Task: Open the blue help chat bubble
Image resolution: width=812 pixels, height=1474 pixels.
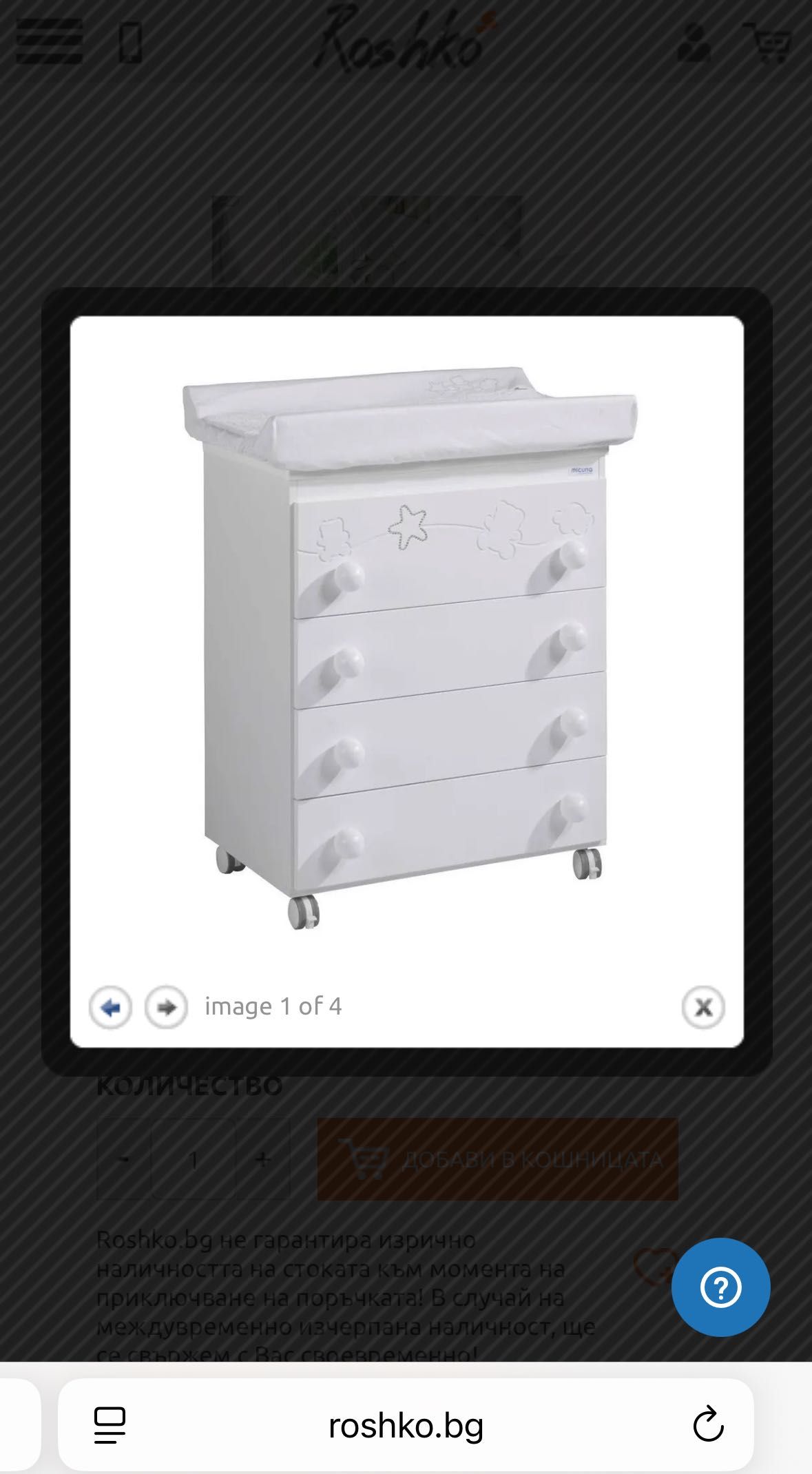Action: click(x=720, y=1287)
